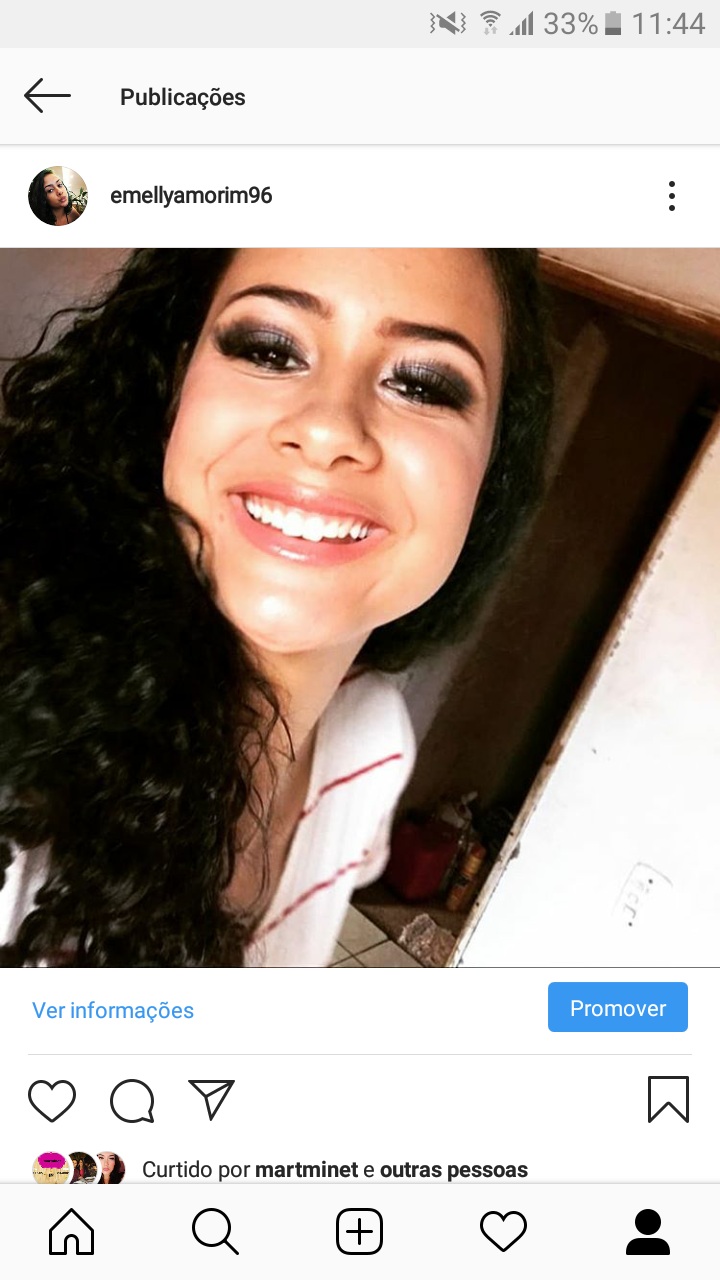Switch to the Search tab

coord(215,1232)
